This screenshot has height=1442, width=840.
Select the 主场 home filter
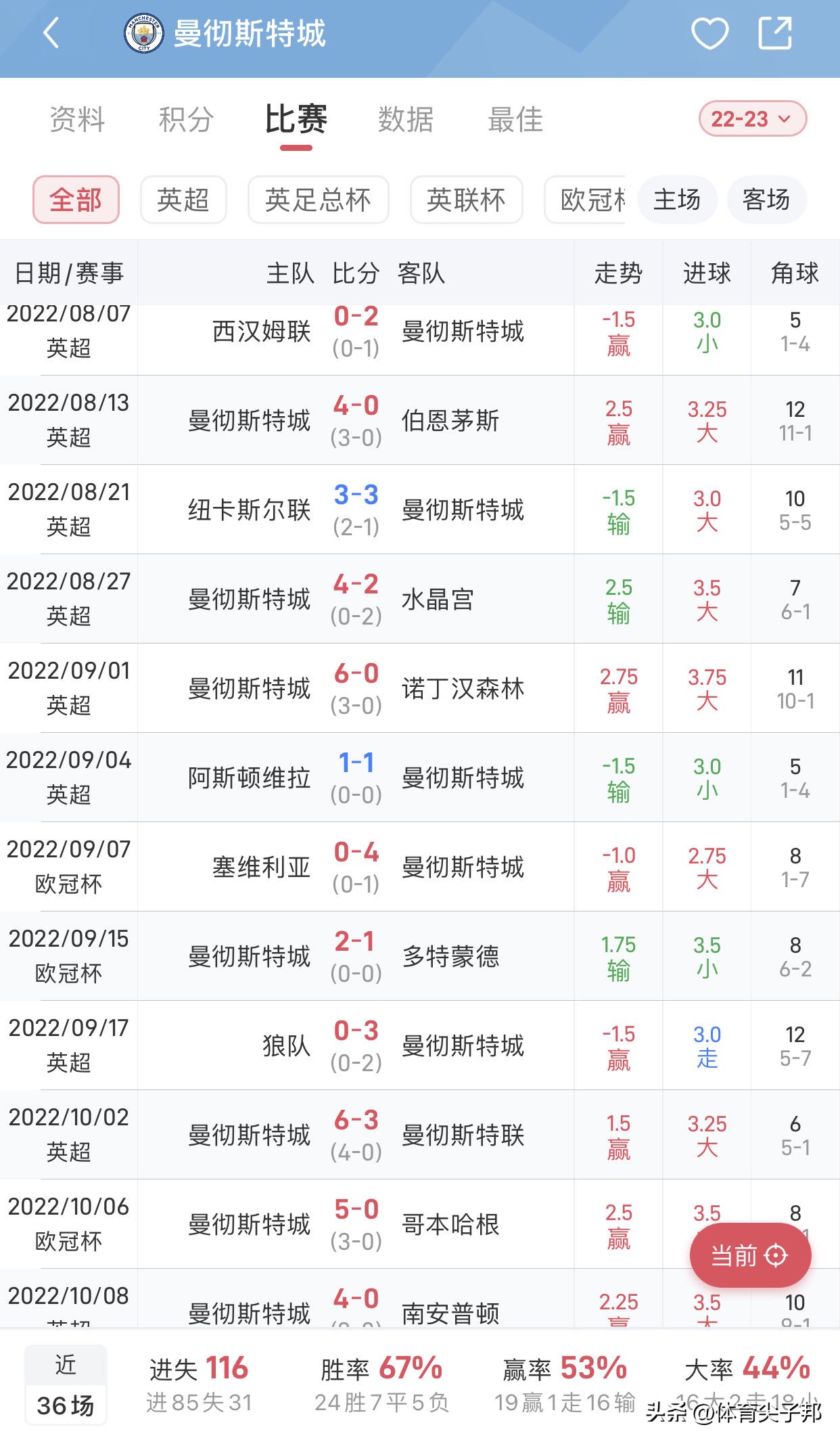pos(677,200)
